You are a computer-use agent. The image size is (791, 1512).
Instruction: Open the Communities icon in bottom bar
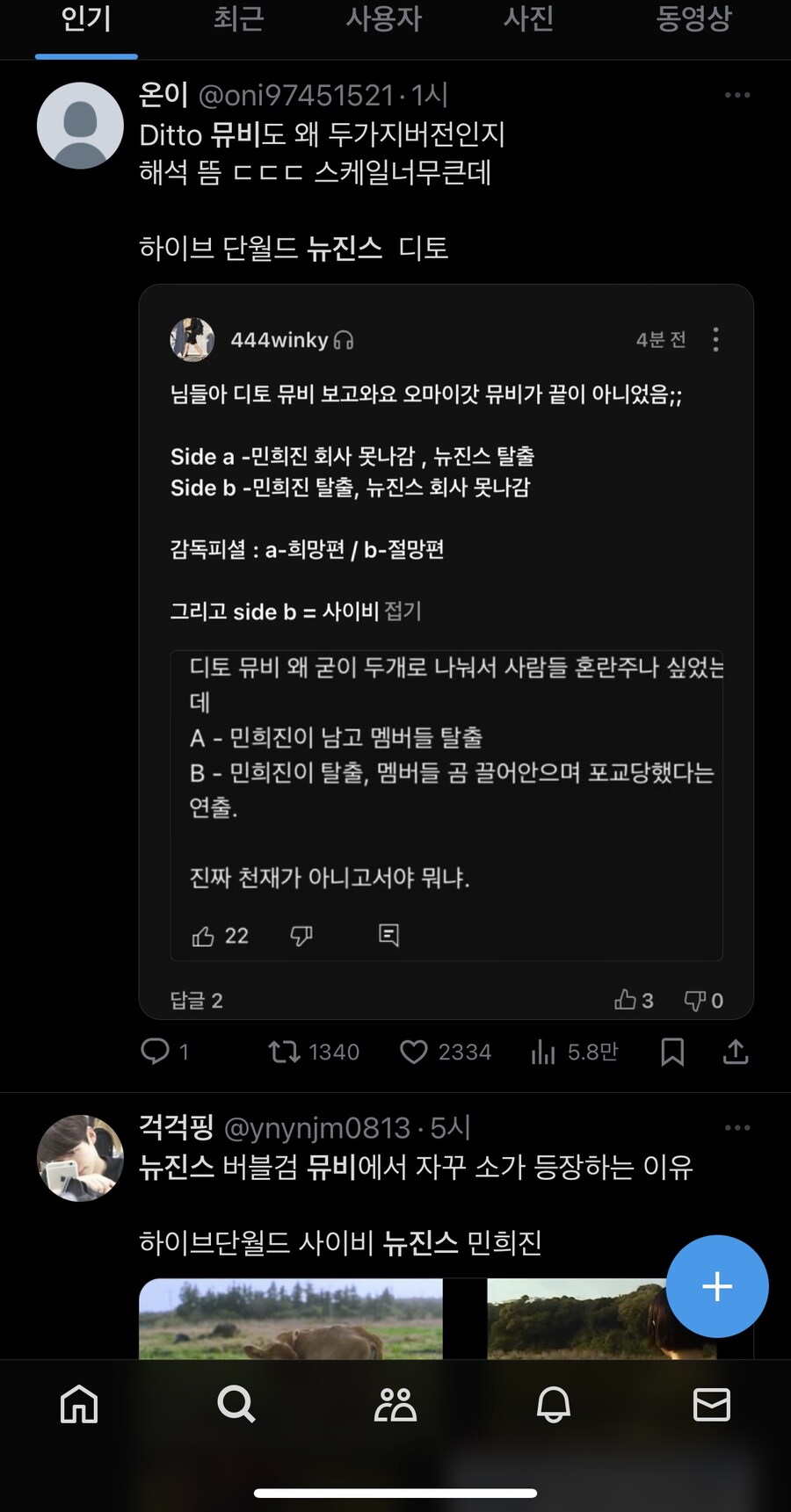pos(395,1405)
